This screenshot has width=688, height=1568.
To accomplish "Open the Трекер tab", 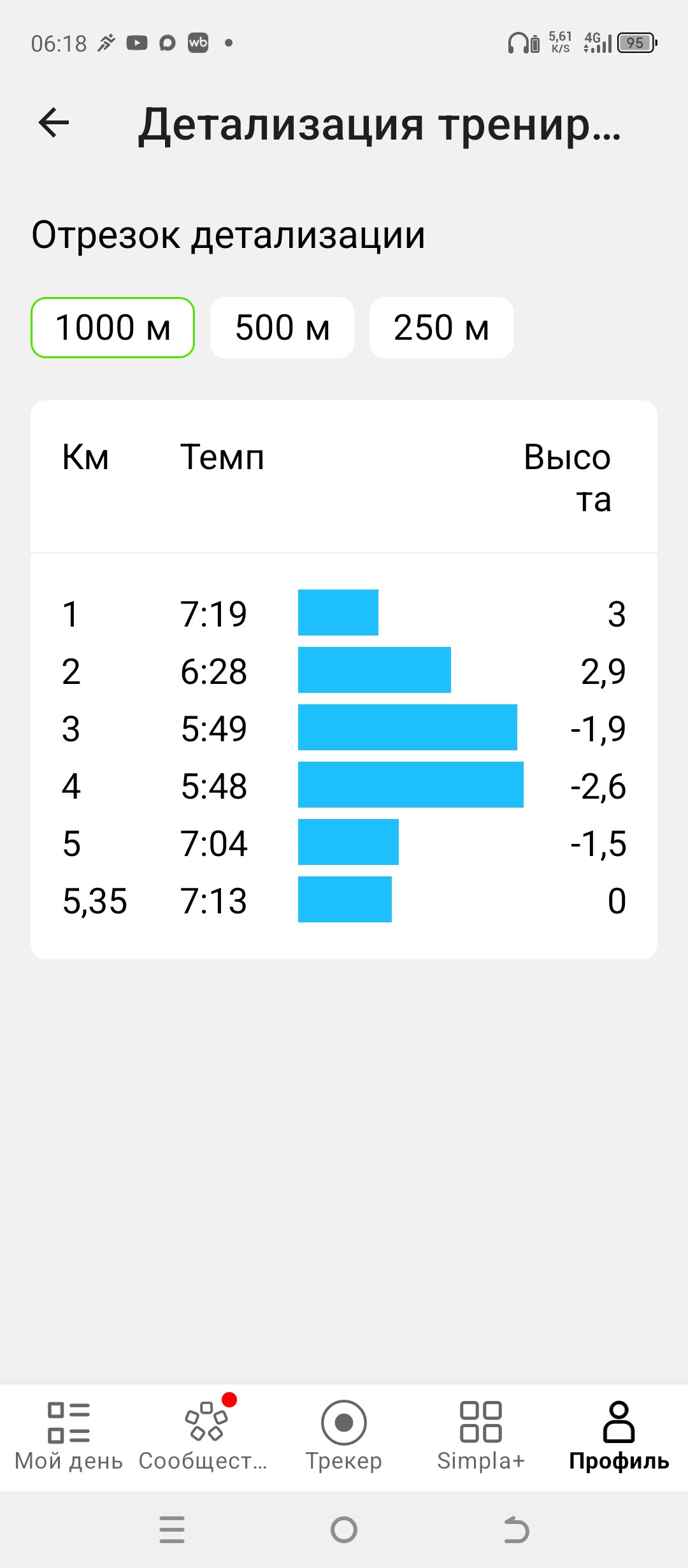I will (x=344, y=1437).
